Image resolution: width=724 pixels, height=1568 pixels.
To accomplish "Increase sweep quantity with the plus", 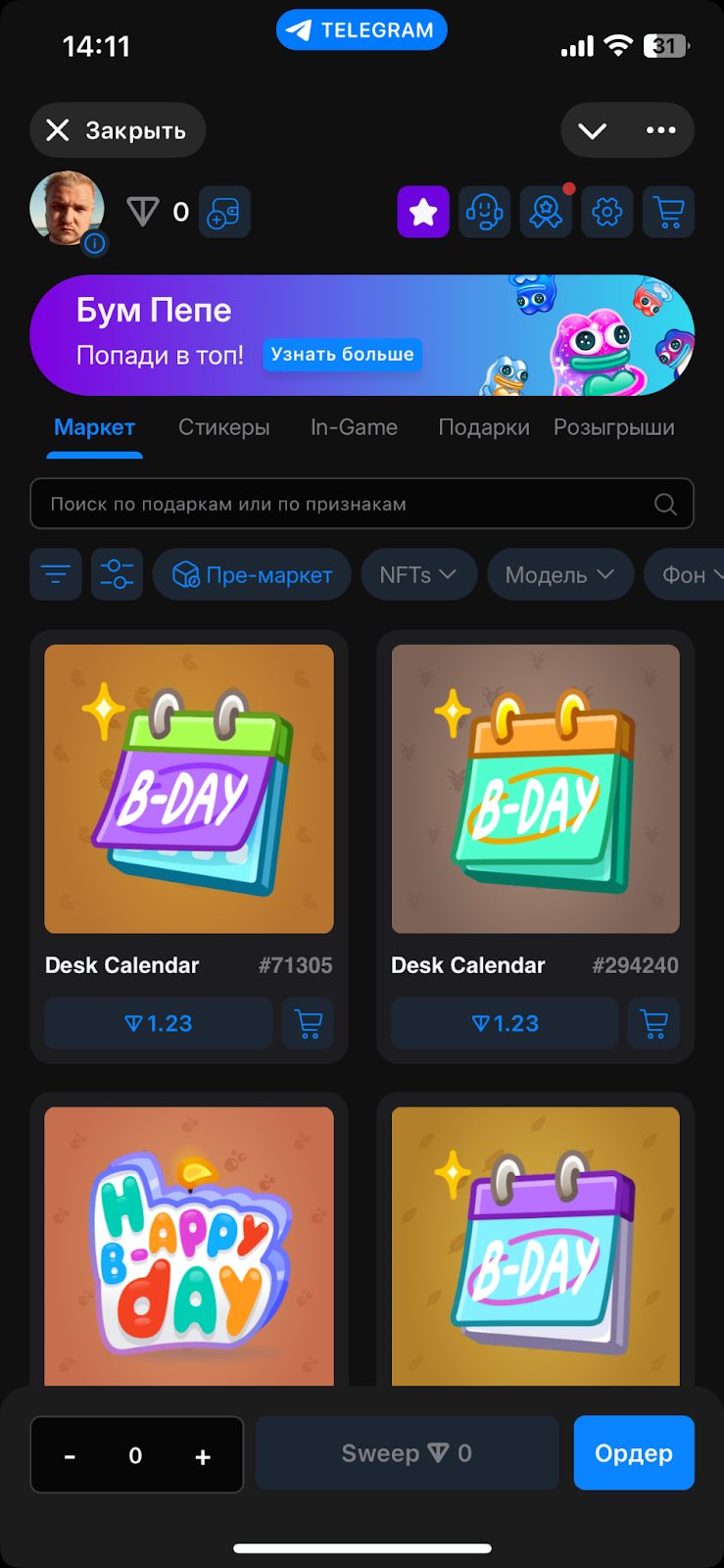I will point(203,1456).
